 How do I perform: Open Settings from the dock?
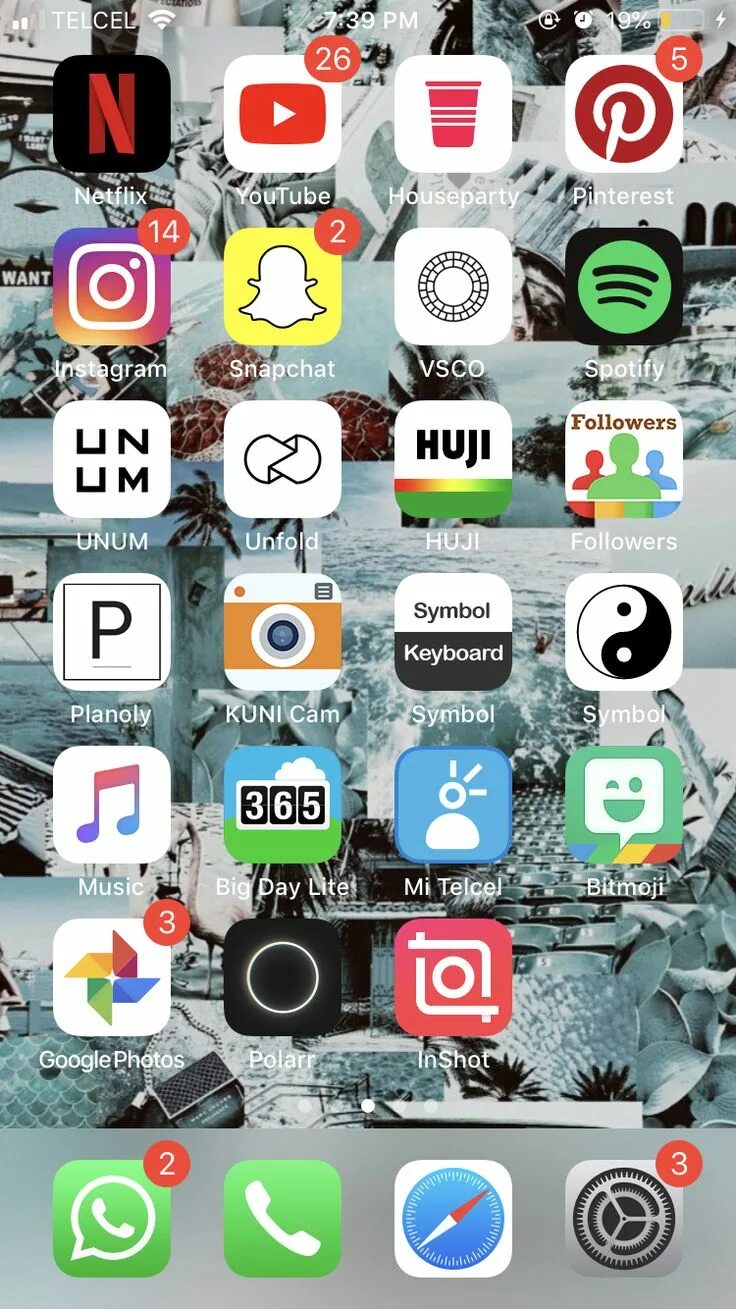coord(624,1219)
